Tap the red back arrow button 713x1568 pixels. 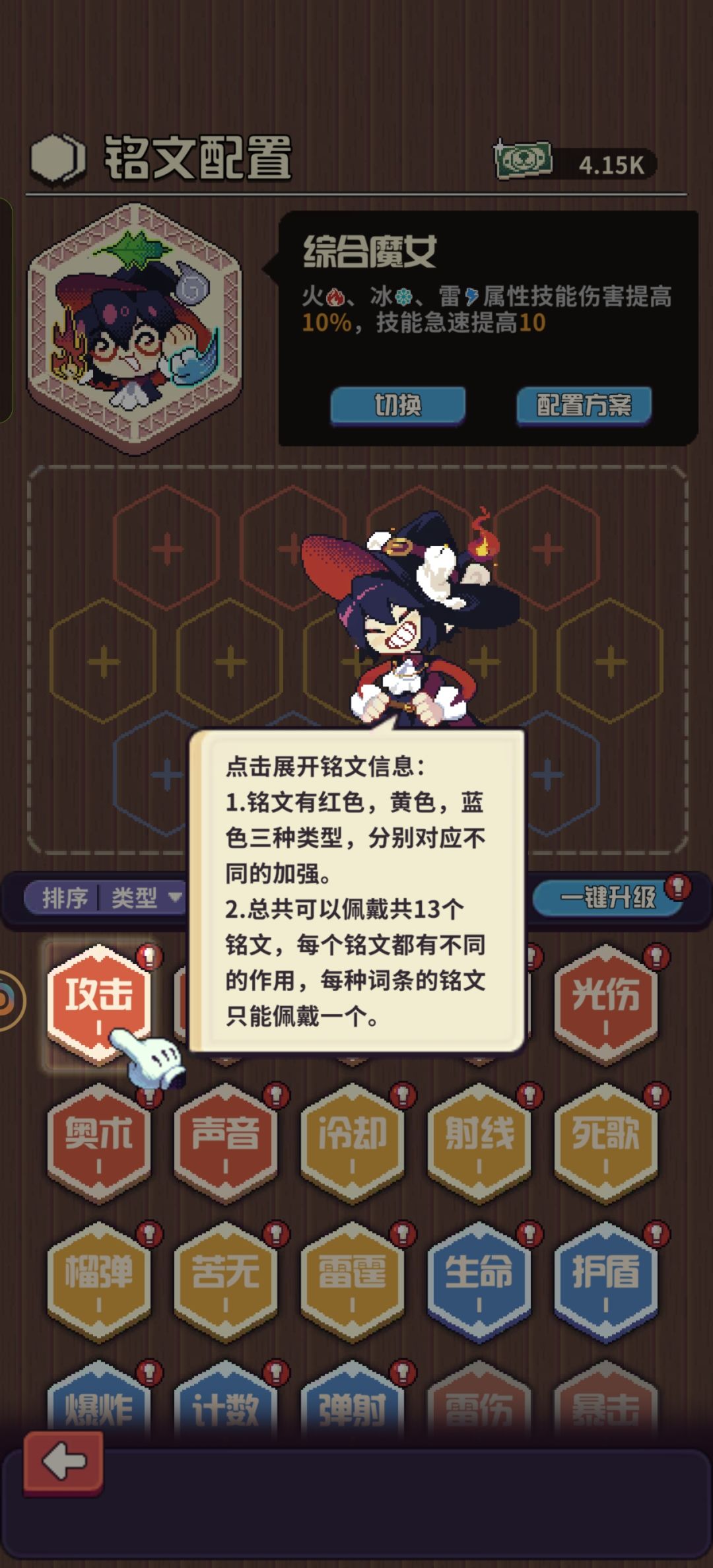63,1462
